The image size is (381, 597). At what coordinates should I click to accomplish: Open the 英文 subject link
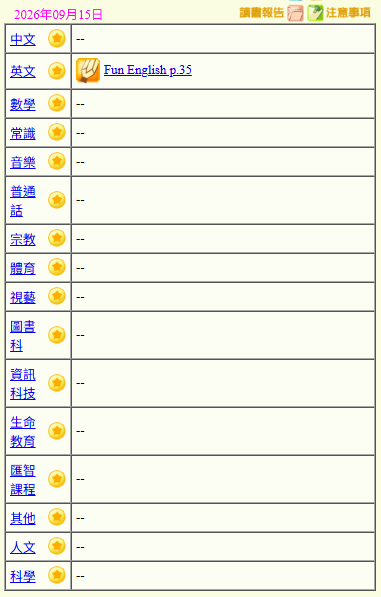coord(23,71)
